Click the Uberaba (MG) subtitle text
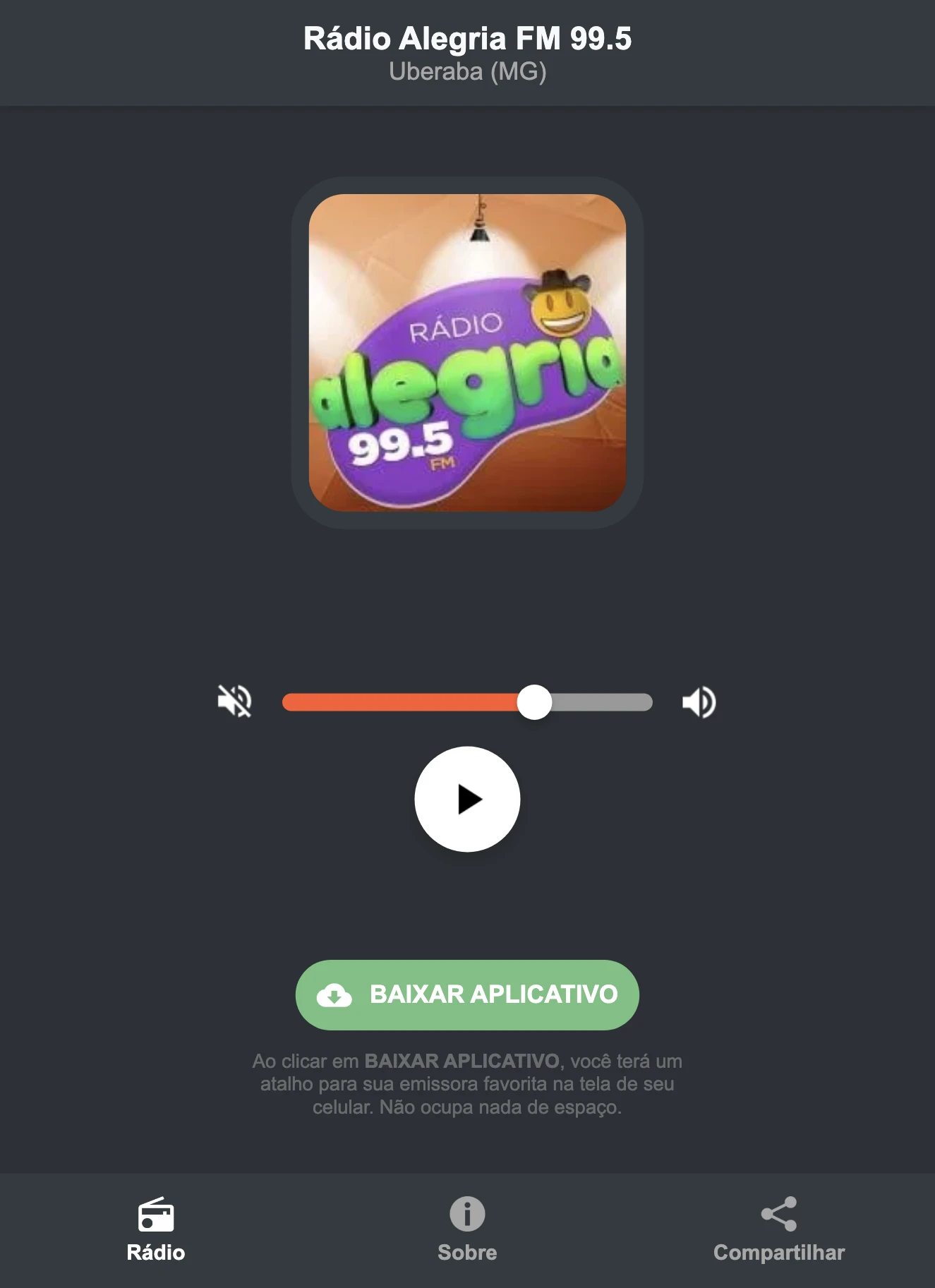This screenshot has width=935, height=1288. tap(467, 71)
